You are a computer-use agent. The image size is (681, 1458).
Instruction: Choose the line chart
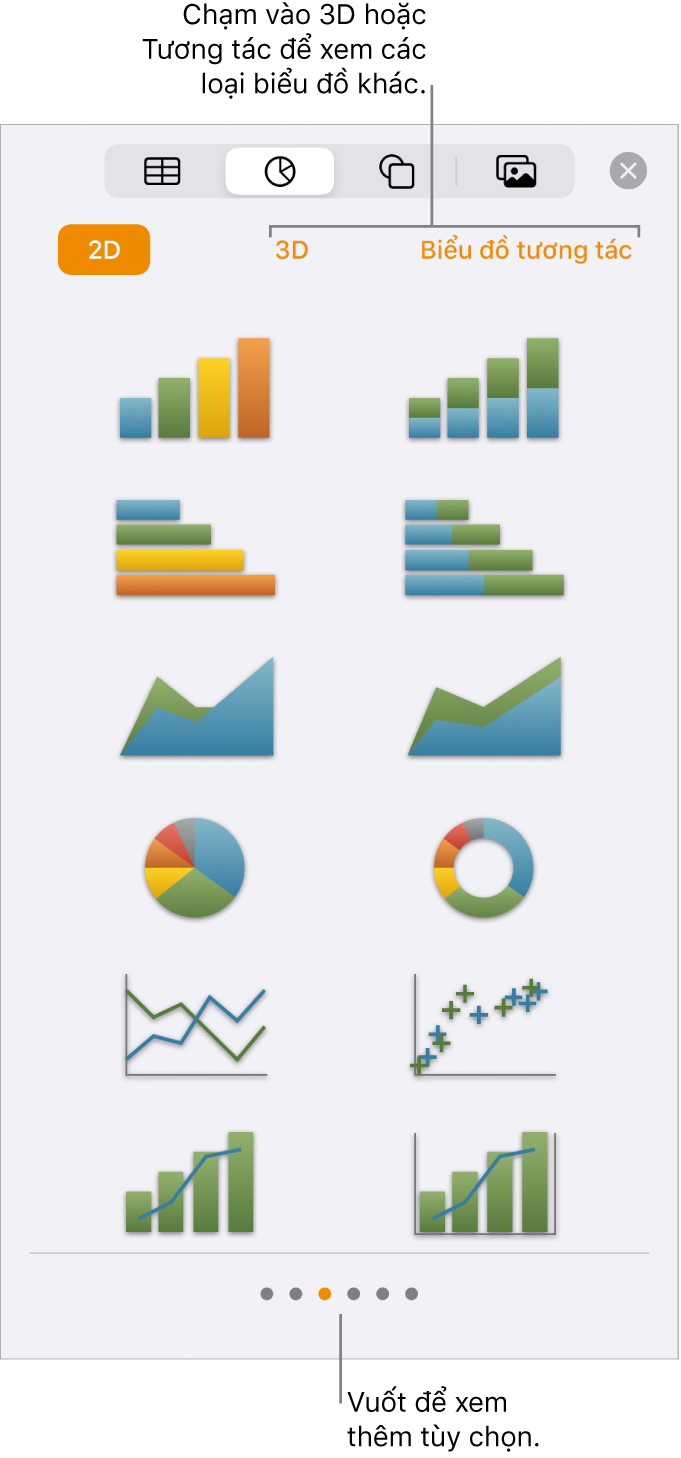coord(195,1026)
